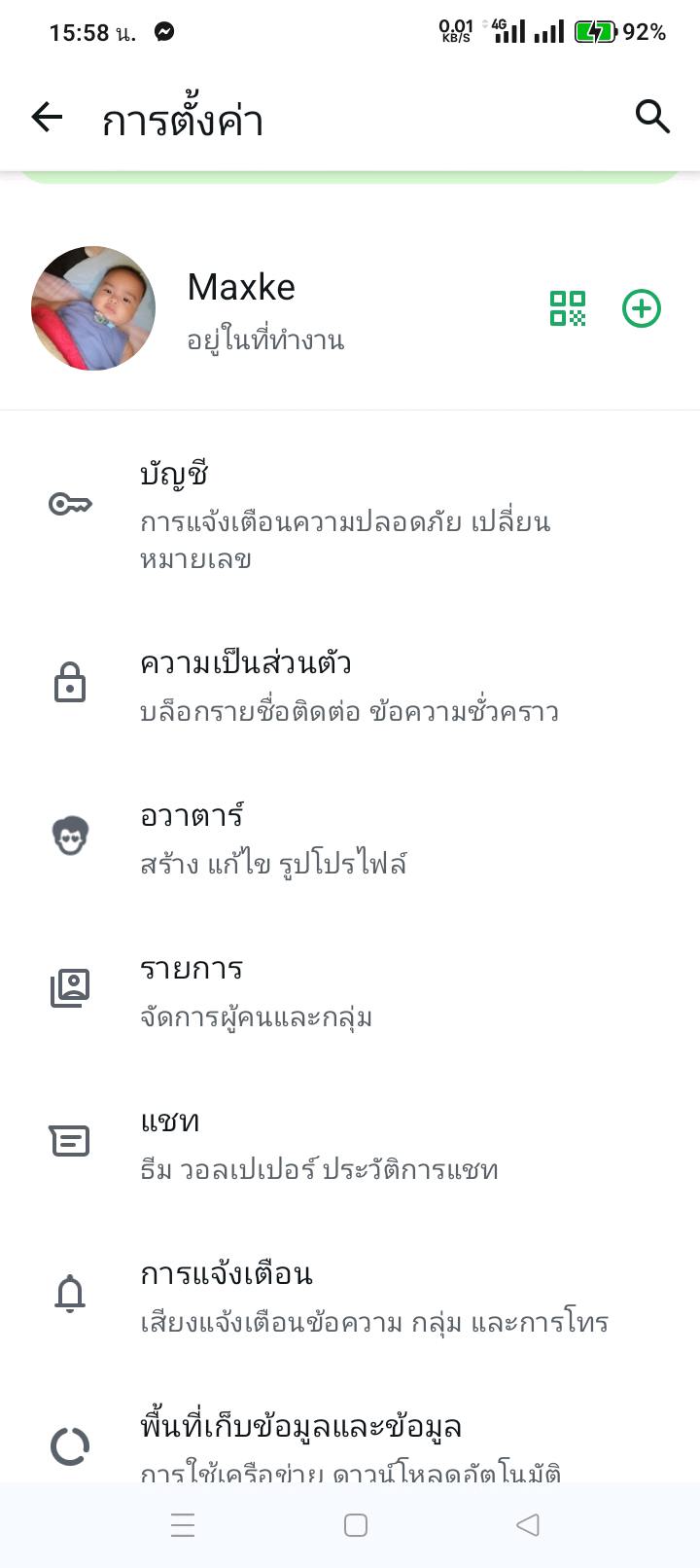Open the QR code icon beside Maxke
This screenshot has width=700, height=1568.
click(568, 308)
